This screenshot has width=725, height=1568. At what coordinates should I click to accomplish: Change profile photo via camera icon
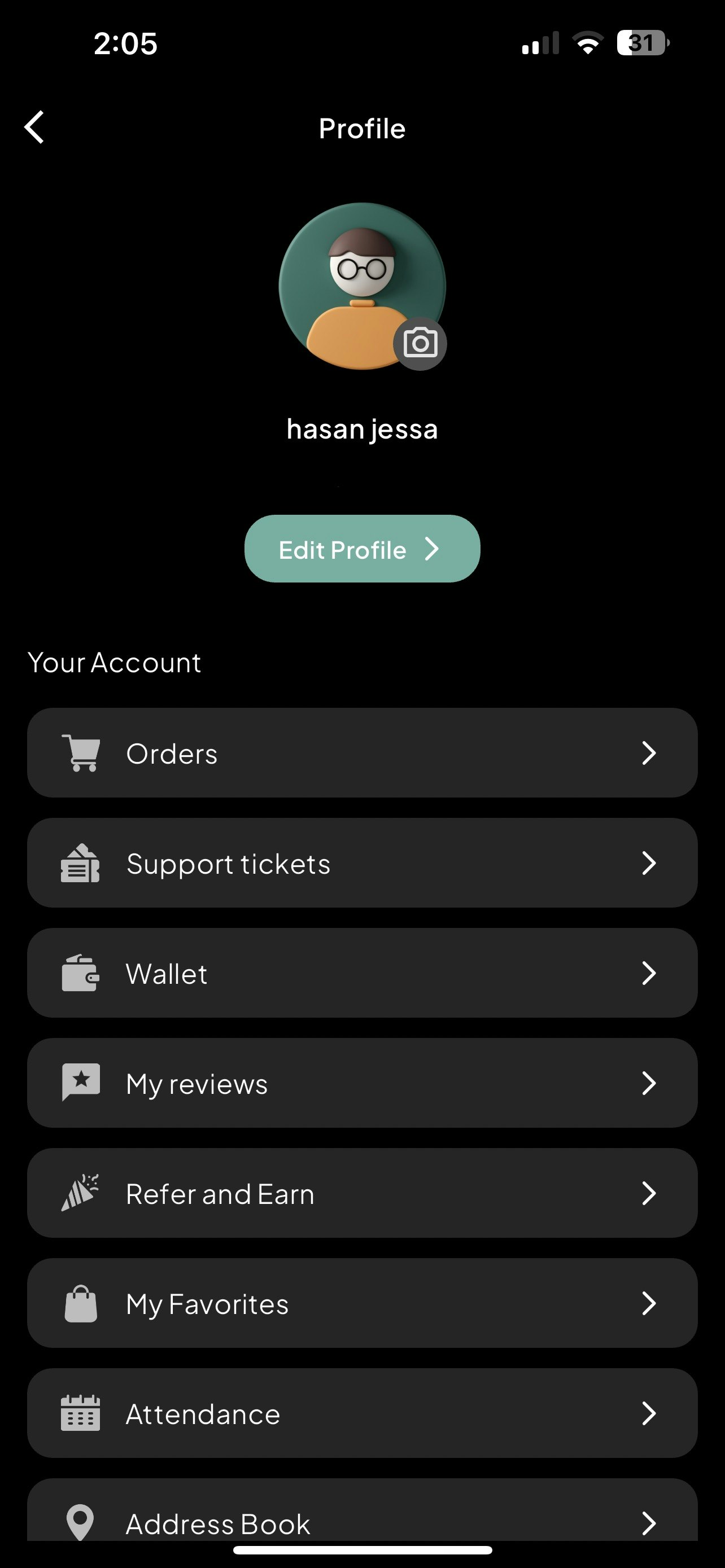pyautogui.click(x=420, y=344)
